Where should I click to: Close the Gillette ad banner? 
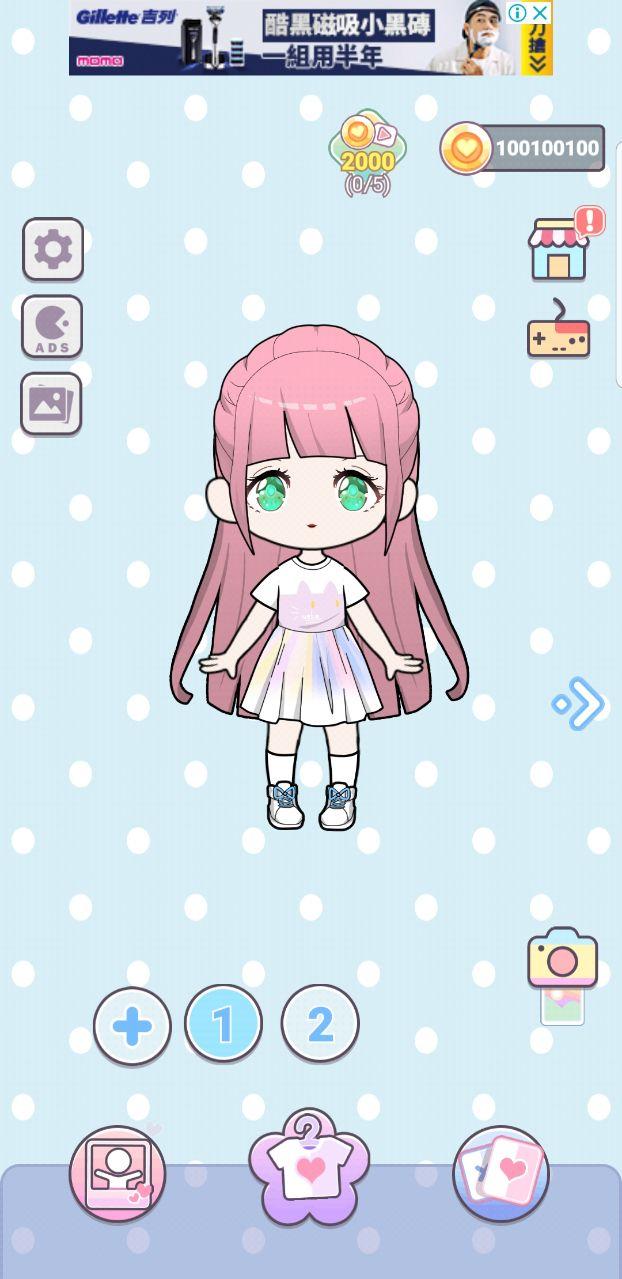click(539, 13)
